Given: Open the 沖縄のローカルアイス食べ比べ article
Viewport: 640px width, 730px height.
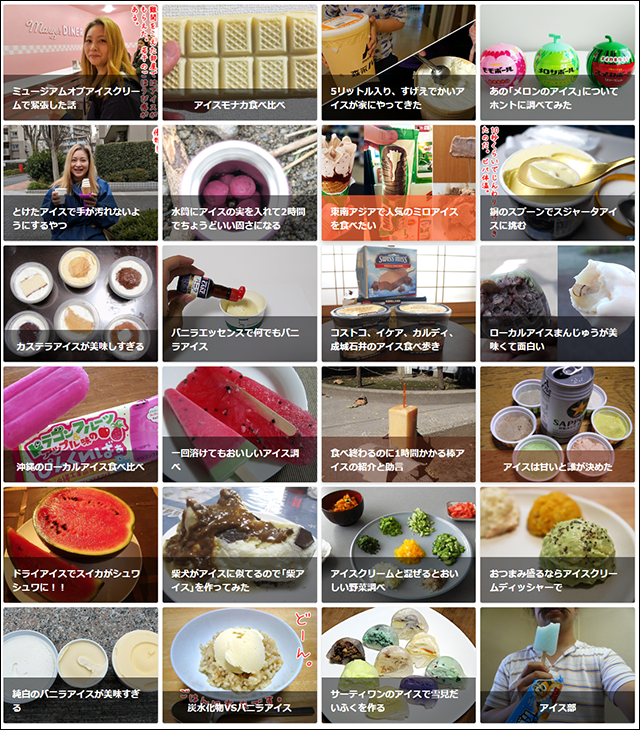Looking at the screenshot, I should click(x=80, y=424).
